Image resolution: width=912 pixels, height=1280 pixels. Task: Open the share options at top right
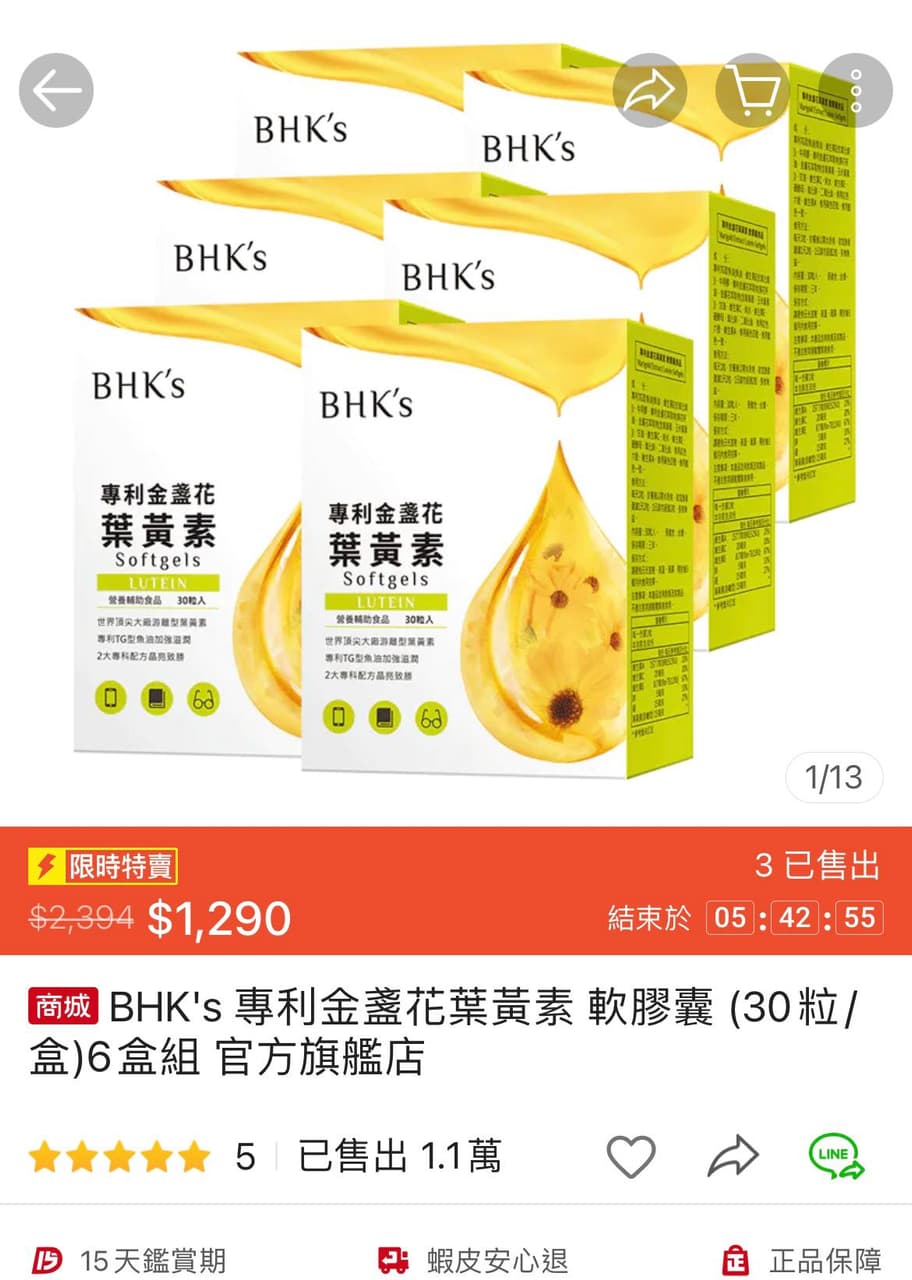(649, 90)
